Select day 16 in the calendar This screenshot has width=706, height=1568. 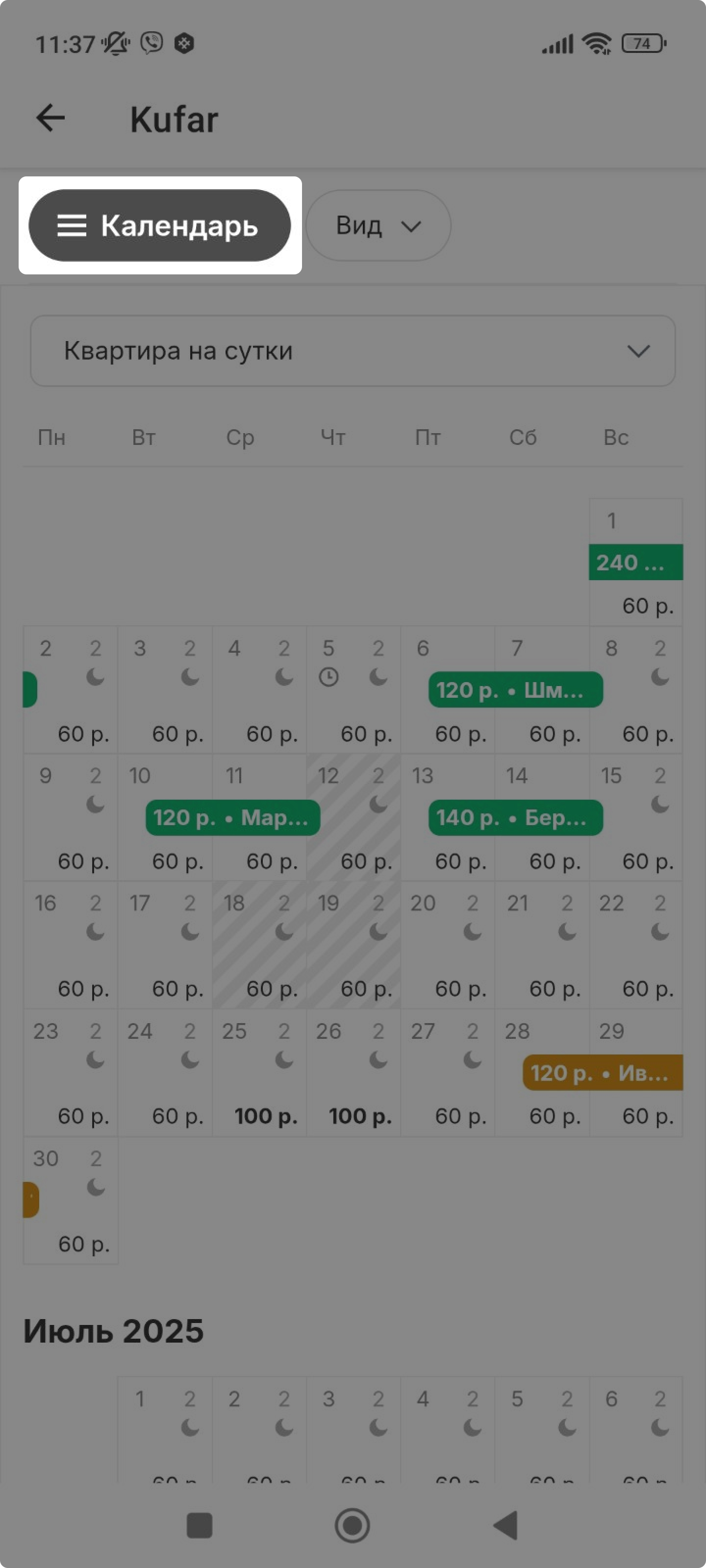(70, 945)
